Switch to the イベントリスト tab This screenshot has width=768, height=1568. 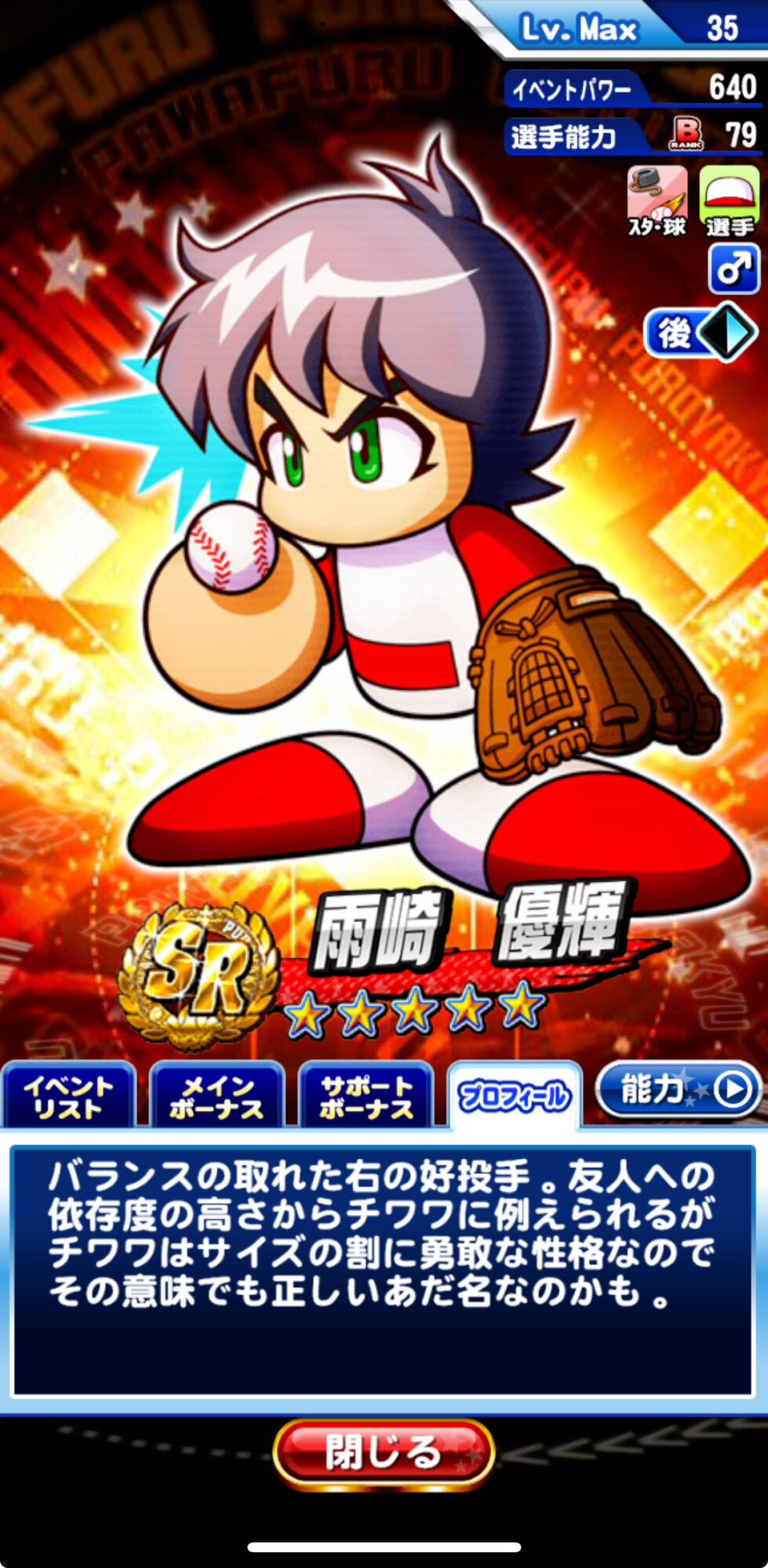(68, 1095)
